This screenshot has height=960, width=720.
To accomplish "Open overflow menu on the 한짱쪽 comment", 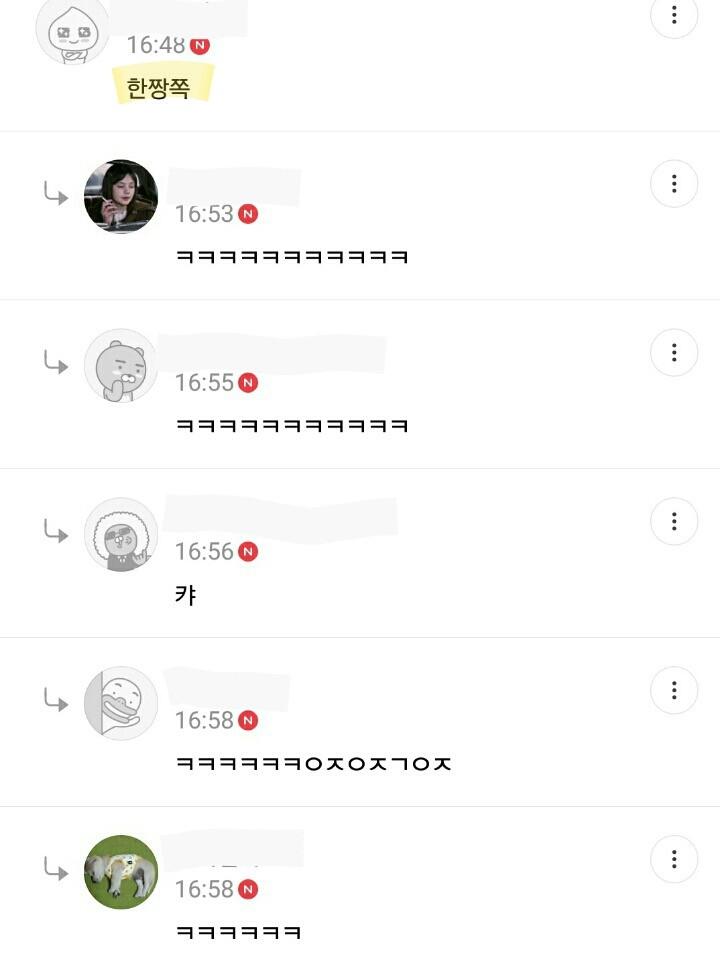I will point(674,16).
